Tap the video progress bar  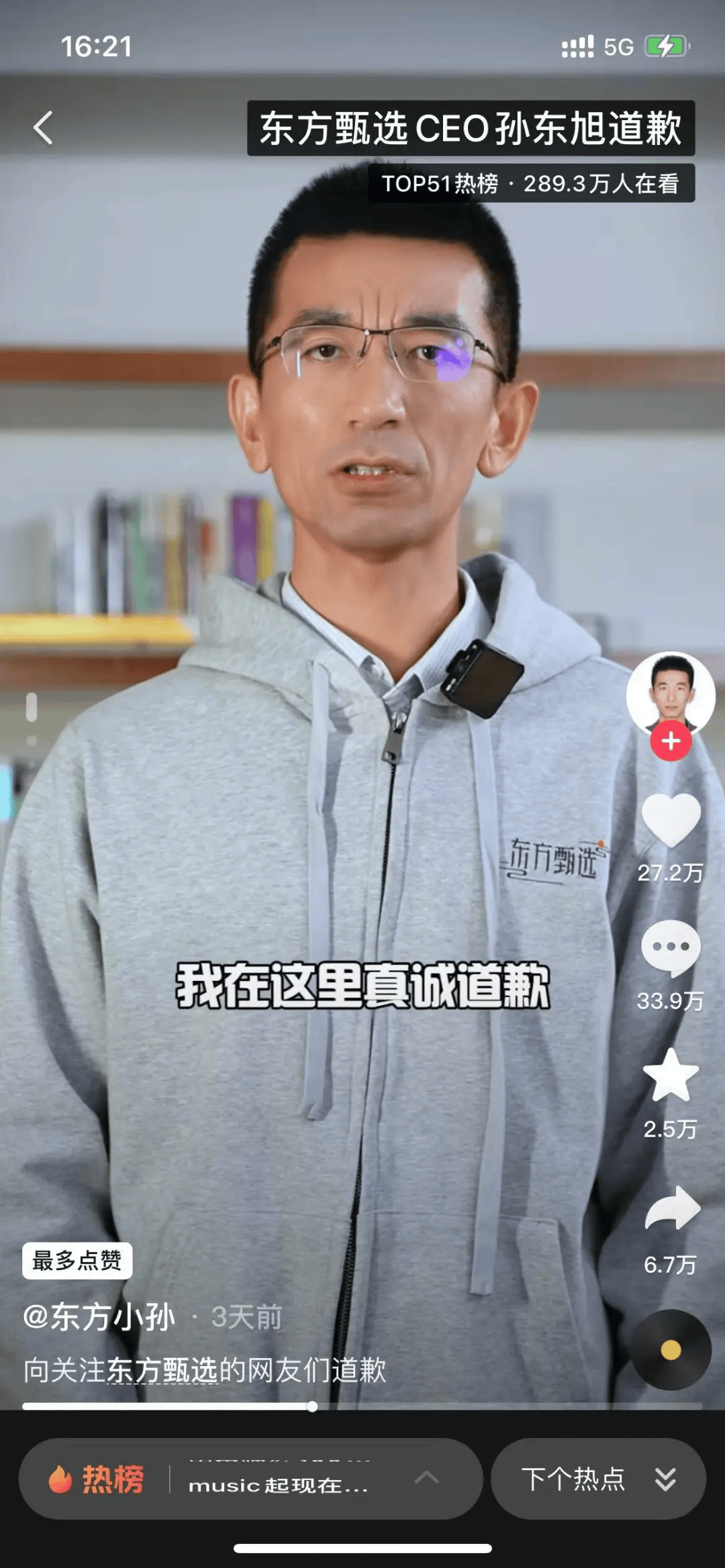coord(362,1406)
